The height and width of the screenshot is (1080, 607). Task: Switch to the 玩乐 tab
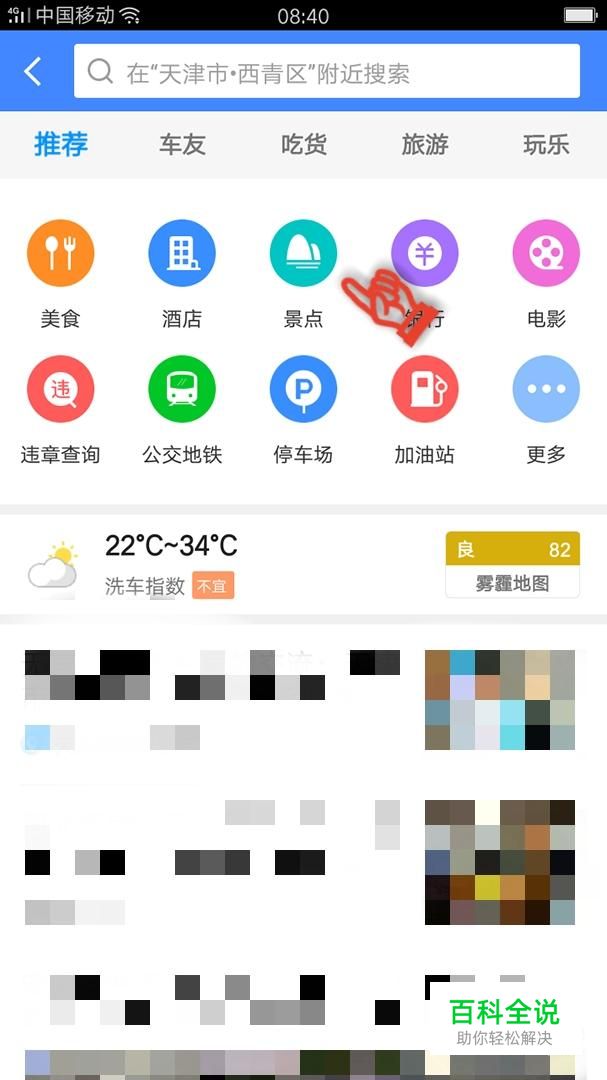point(546,144)
